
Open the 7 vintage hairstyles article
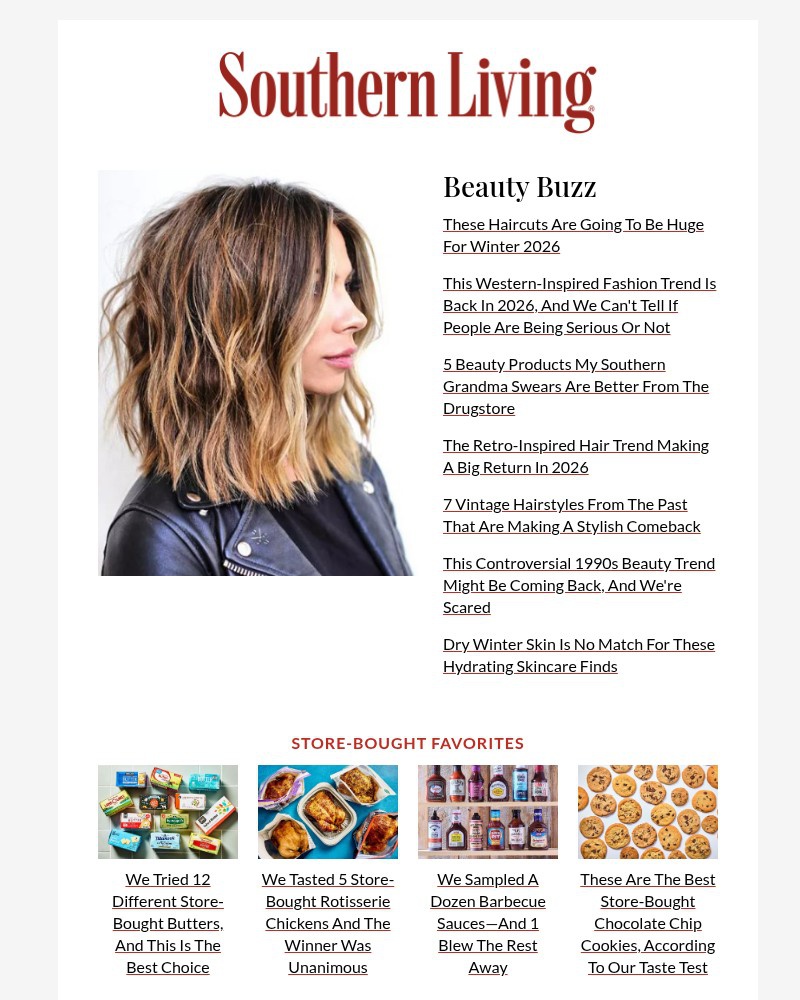click(x=572, y=514)
